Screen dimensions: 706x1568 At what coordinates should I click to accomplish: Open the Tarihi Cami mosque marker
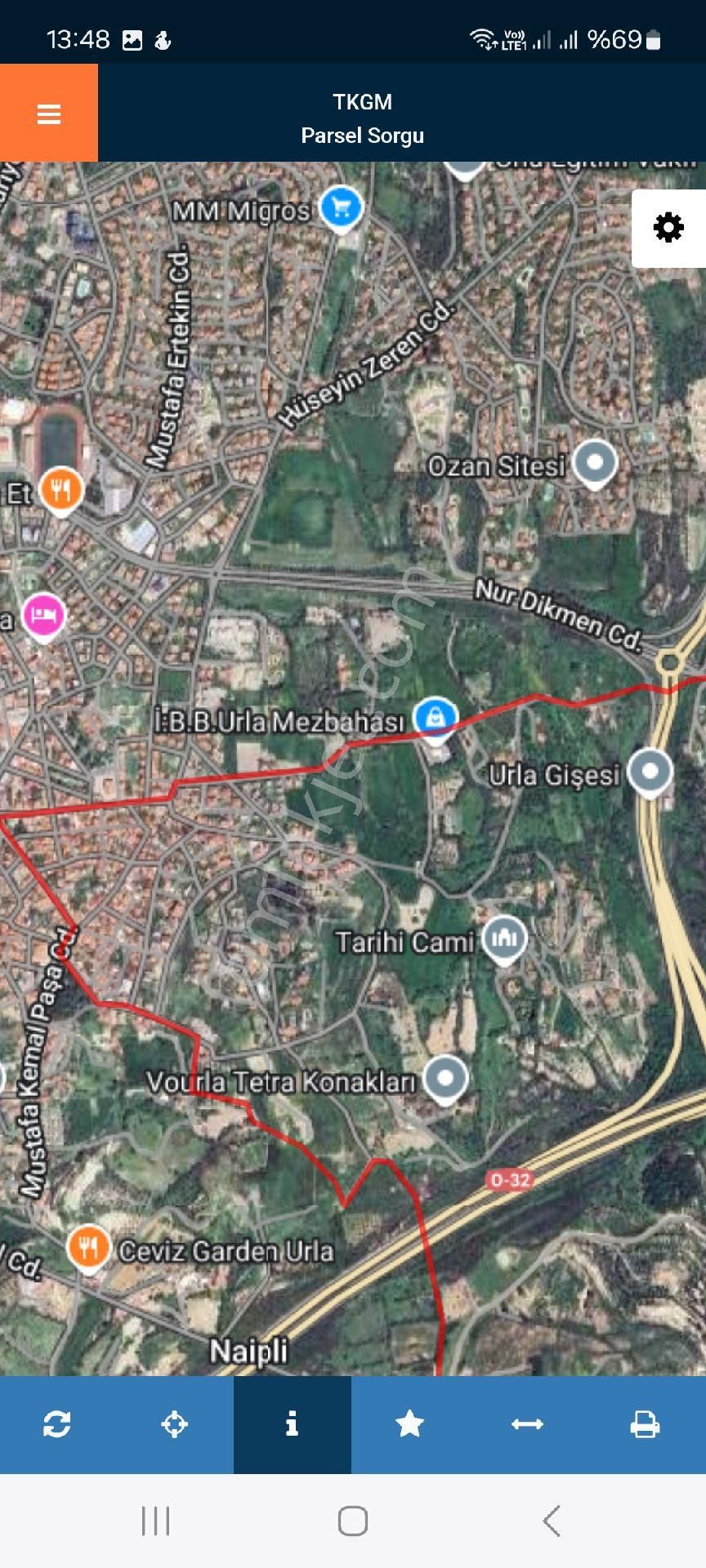(504, 938)
